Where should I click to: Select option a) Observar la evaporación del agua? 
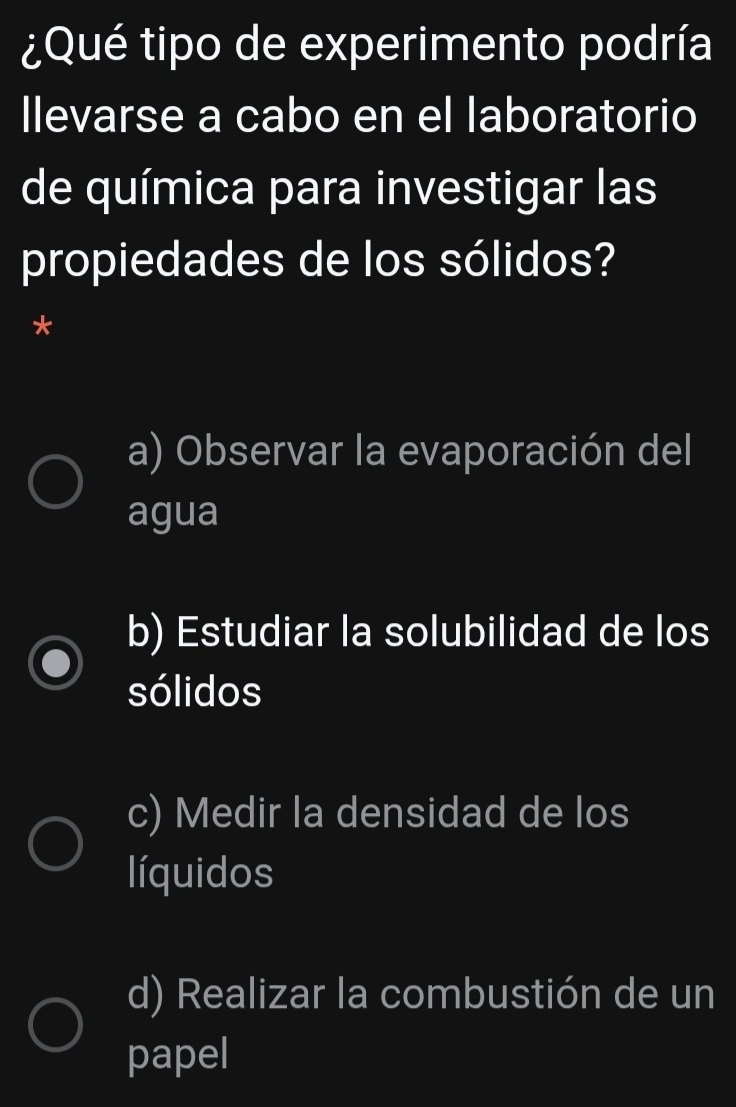[56, 483]
